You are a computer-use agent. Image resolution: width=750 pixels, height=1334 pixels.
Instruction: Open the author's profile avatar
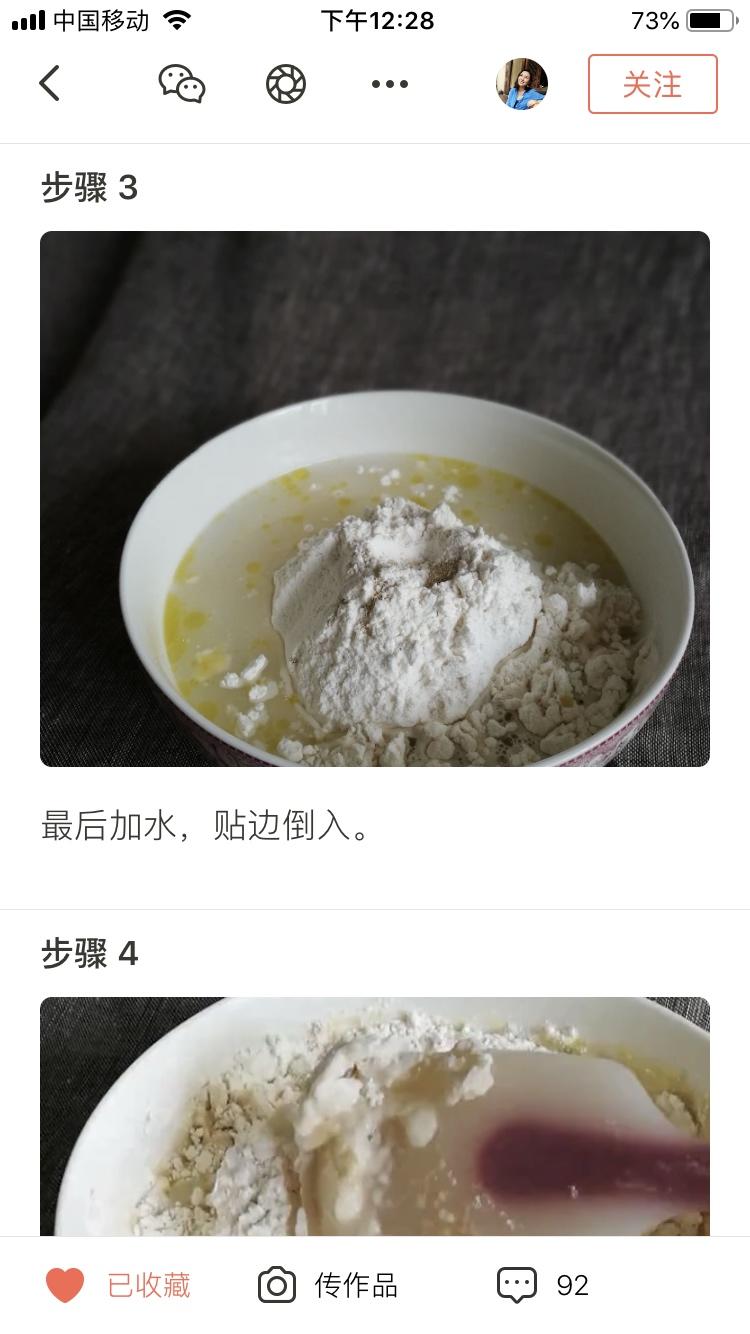point(522,84)
